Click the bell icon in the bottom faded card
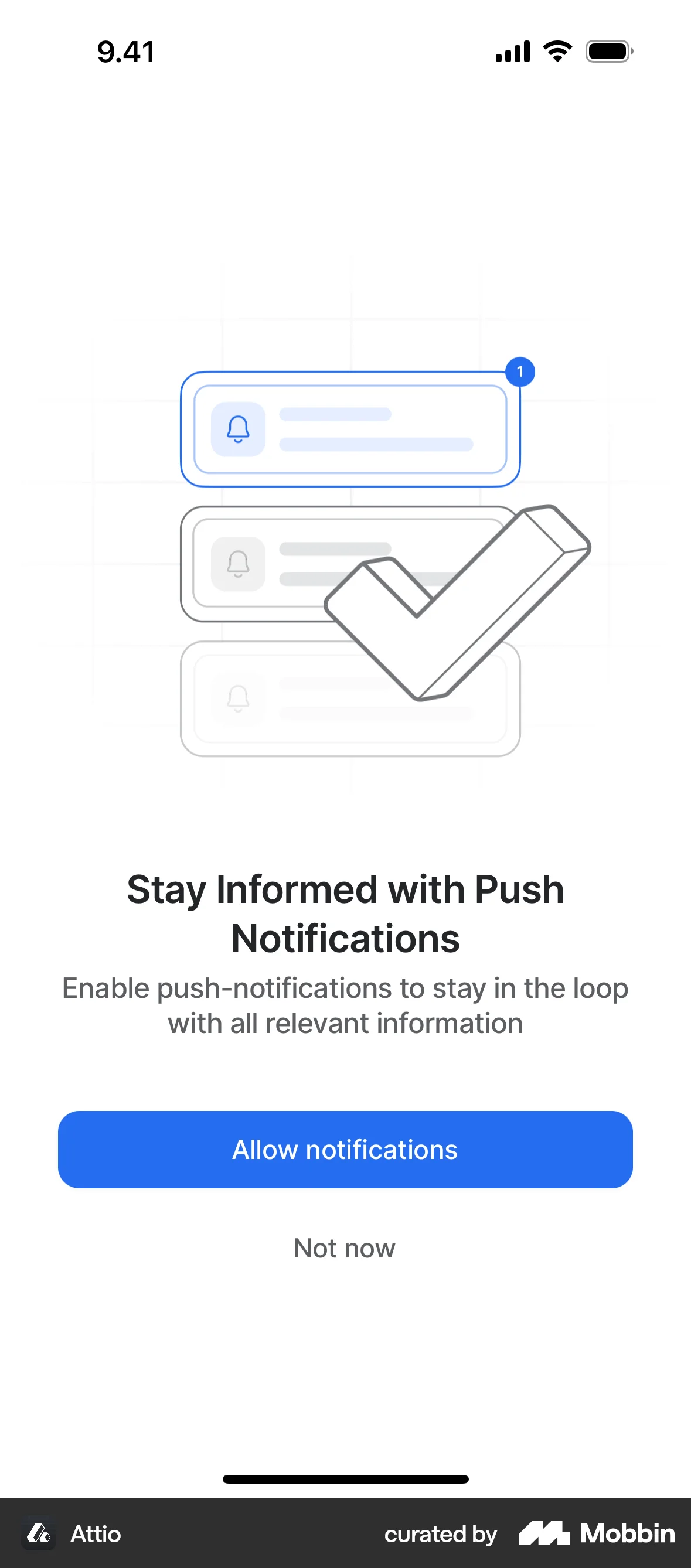 click(x=238, y=700)
